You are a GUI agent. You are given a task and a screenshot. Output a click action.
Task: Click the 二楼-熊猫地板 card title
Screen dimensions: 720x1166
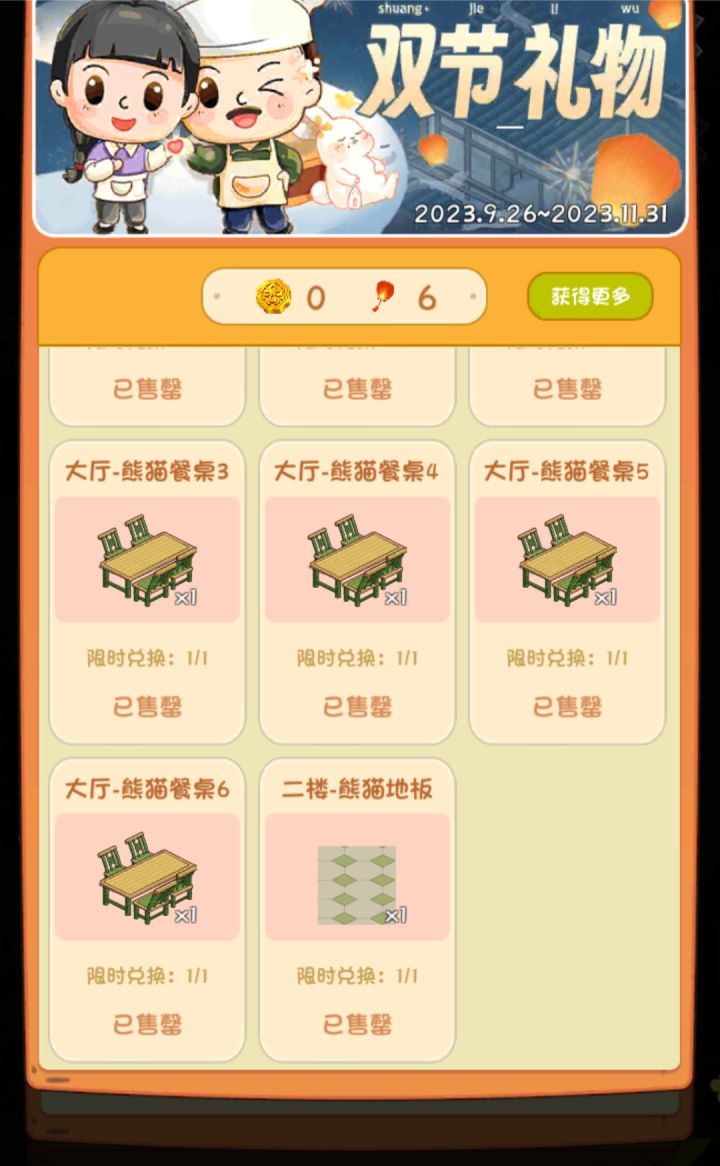(x=357, y=789)
